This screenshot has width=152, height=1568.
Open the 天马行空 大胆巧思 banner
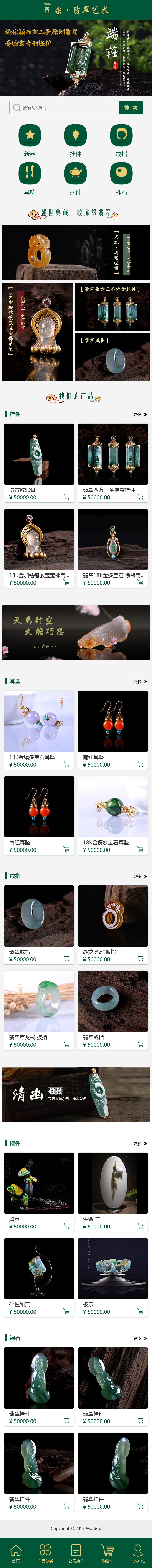(76, 632)
